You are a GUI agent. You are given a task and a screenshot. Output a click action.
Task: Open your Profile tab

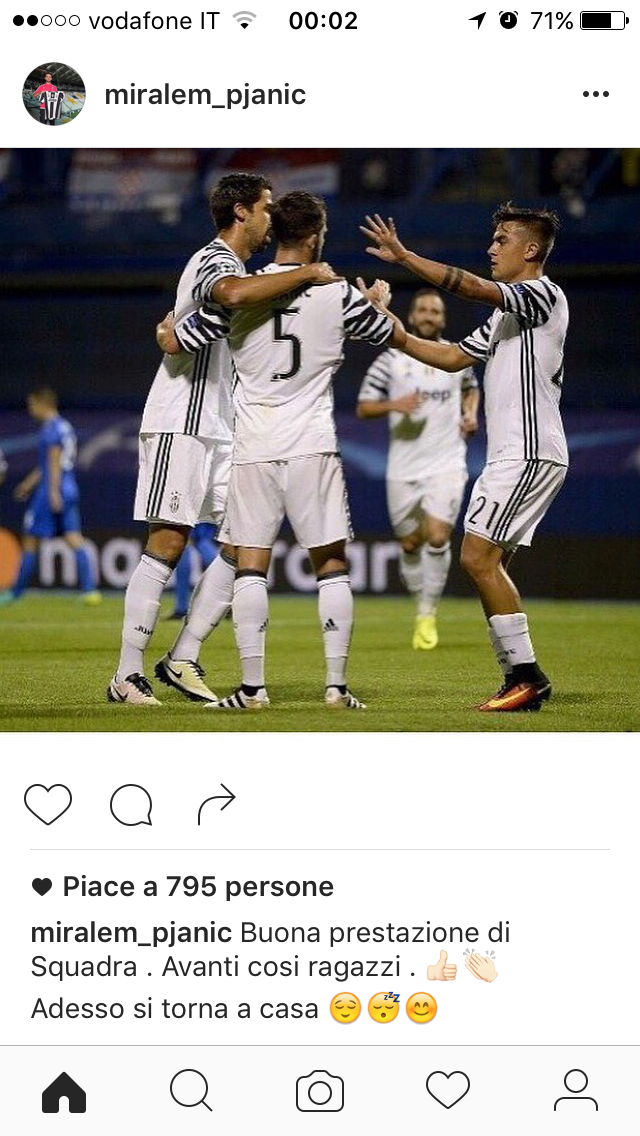pyautogui.click(x=576, y=1090)
